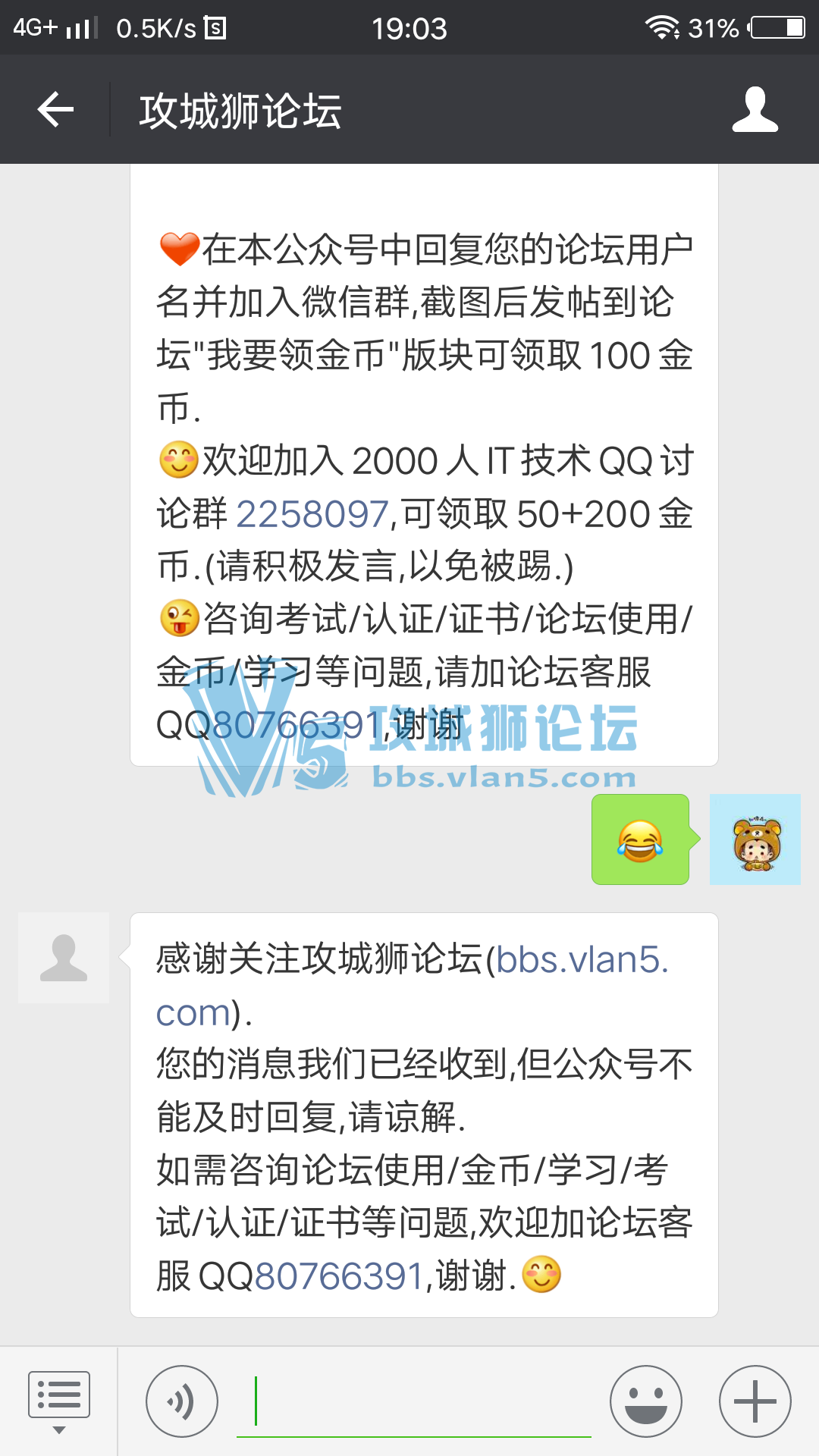This screenshot has width=819, height=1456.
Task: Switch to voice input mode
Action: [182, 1401]
